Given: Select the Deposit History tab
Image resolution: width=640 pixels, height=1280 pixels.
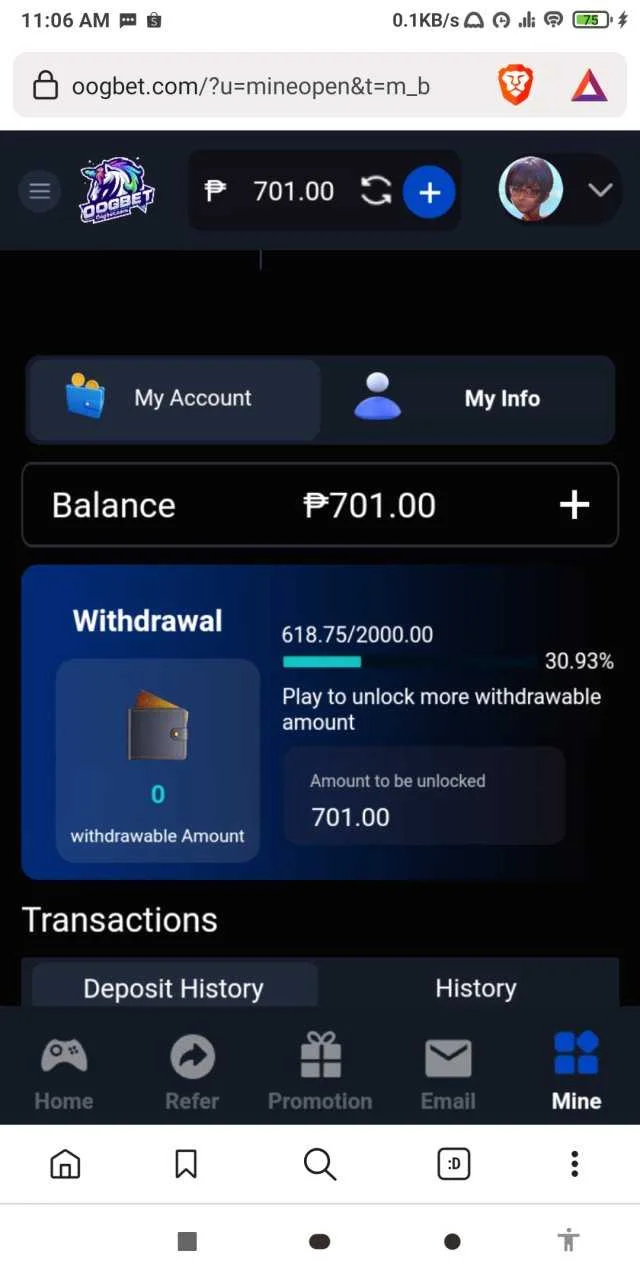Looking at the screenshot, I should tap(174, 988).
